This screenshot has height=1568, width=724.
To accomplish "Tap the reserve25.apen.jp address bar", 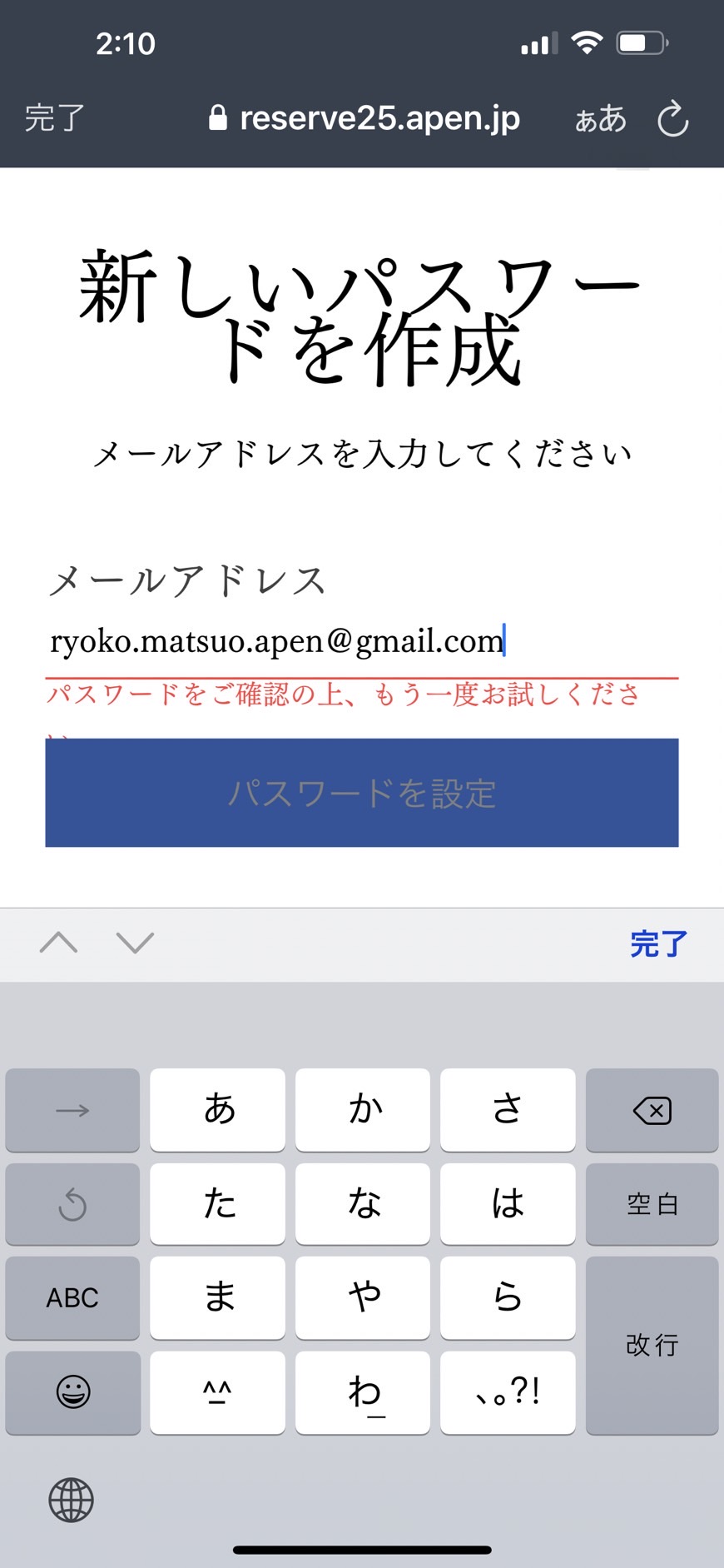I will (364, 118).
